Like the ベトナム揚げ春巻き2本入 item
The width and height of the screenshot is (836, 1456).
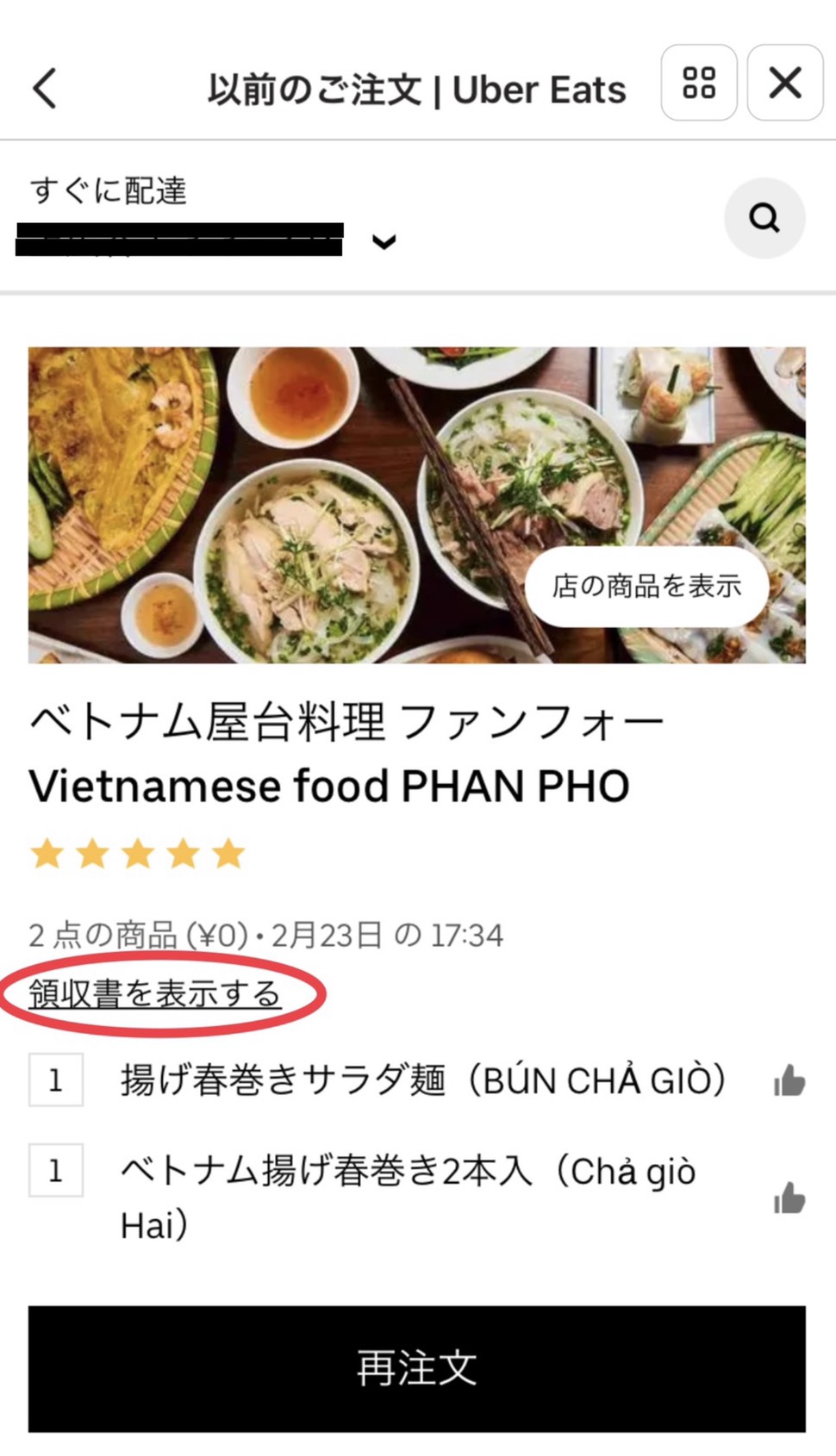point(789,1198)
